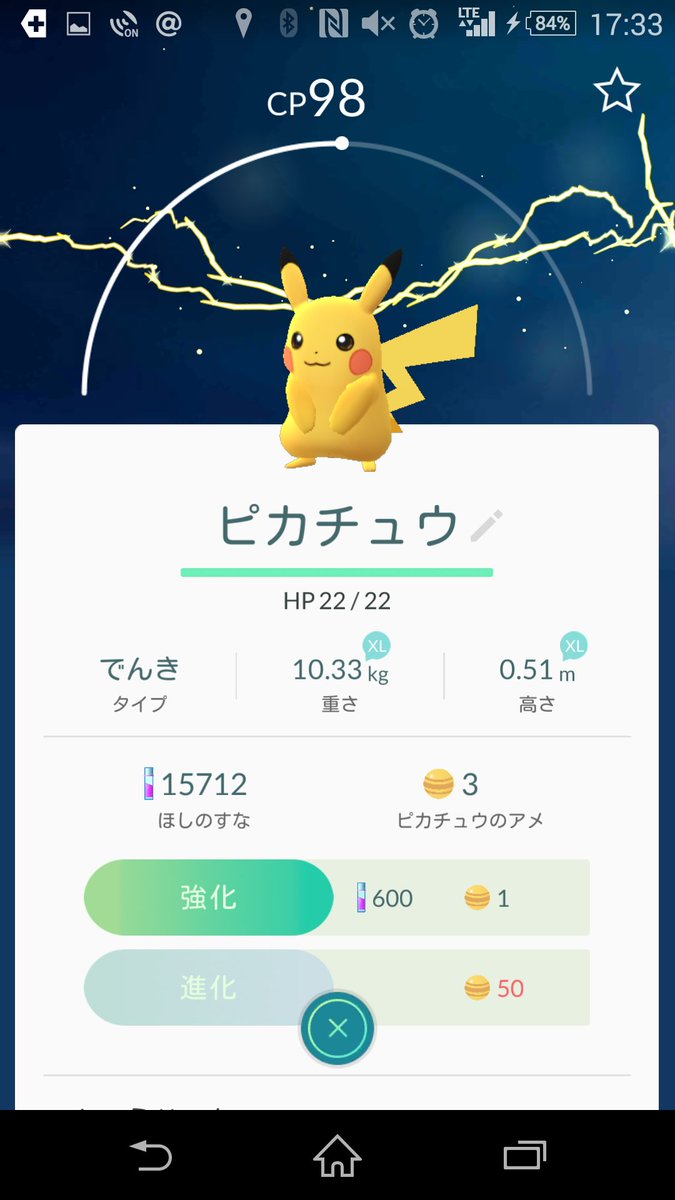
Task: Mark Pikachu as favorite with the star
Action: 616,92
